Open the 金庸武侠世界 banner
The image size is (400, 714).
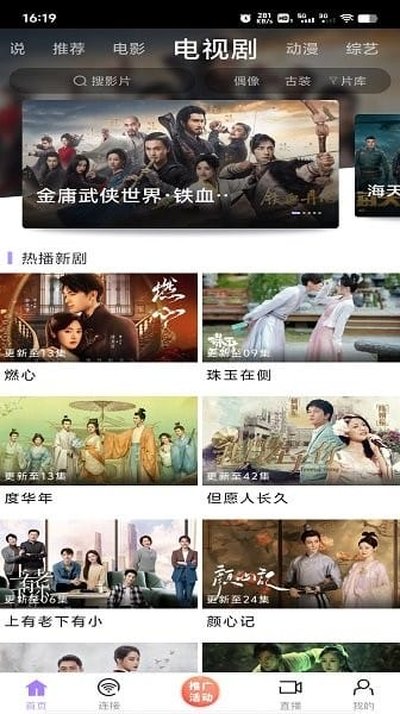click(x=180, y=164)
